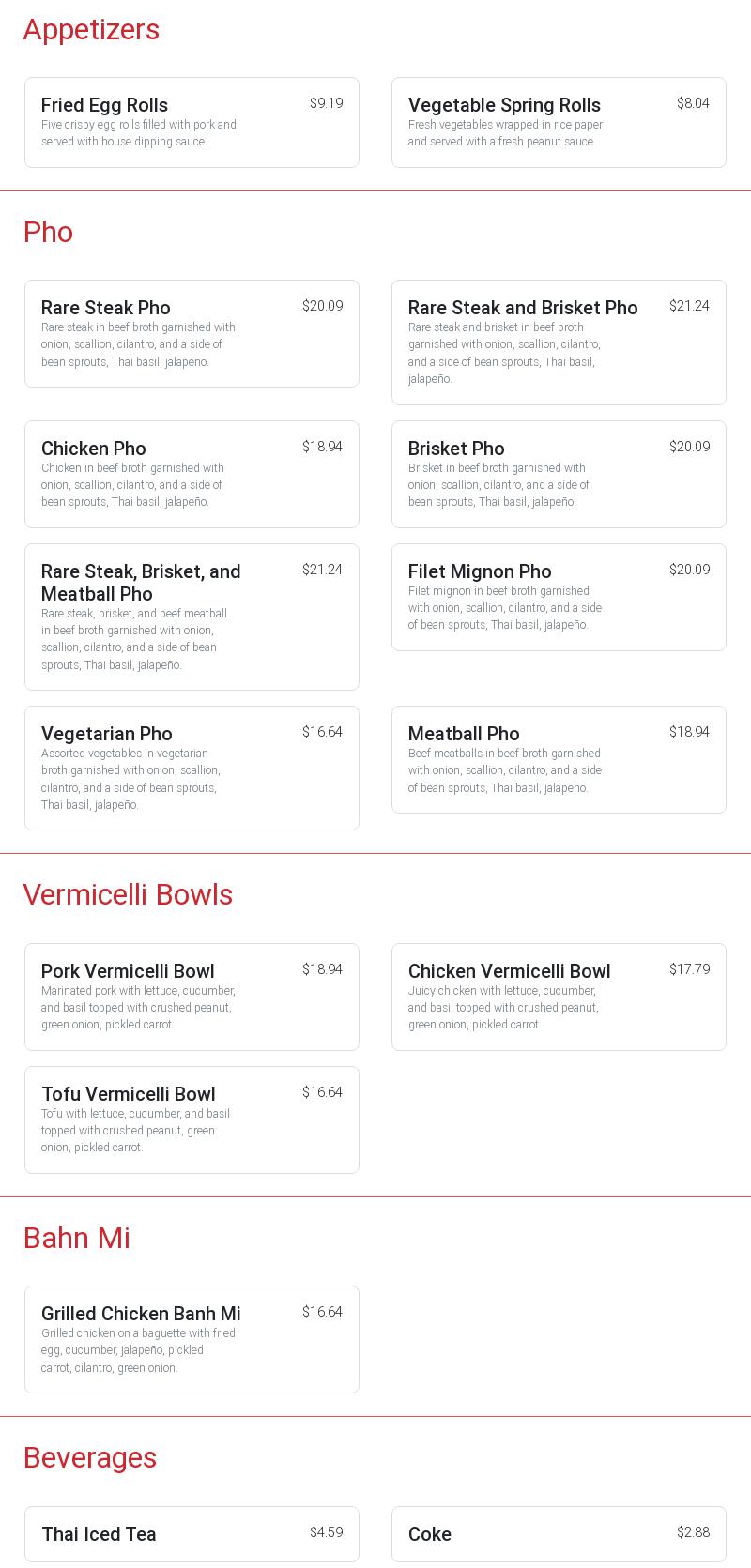
Task: Open Rare Steak, Brisket, and Meatball Pho
Action: [192, 617]
